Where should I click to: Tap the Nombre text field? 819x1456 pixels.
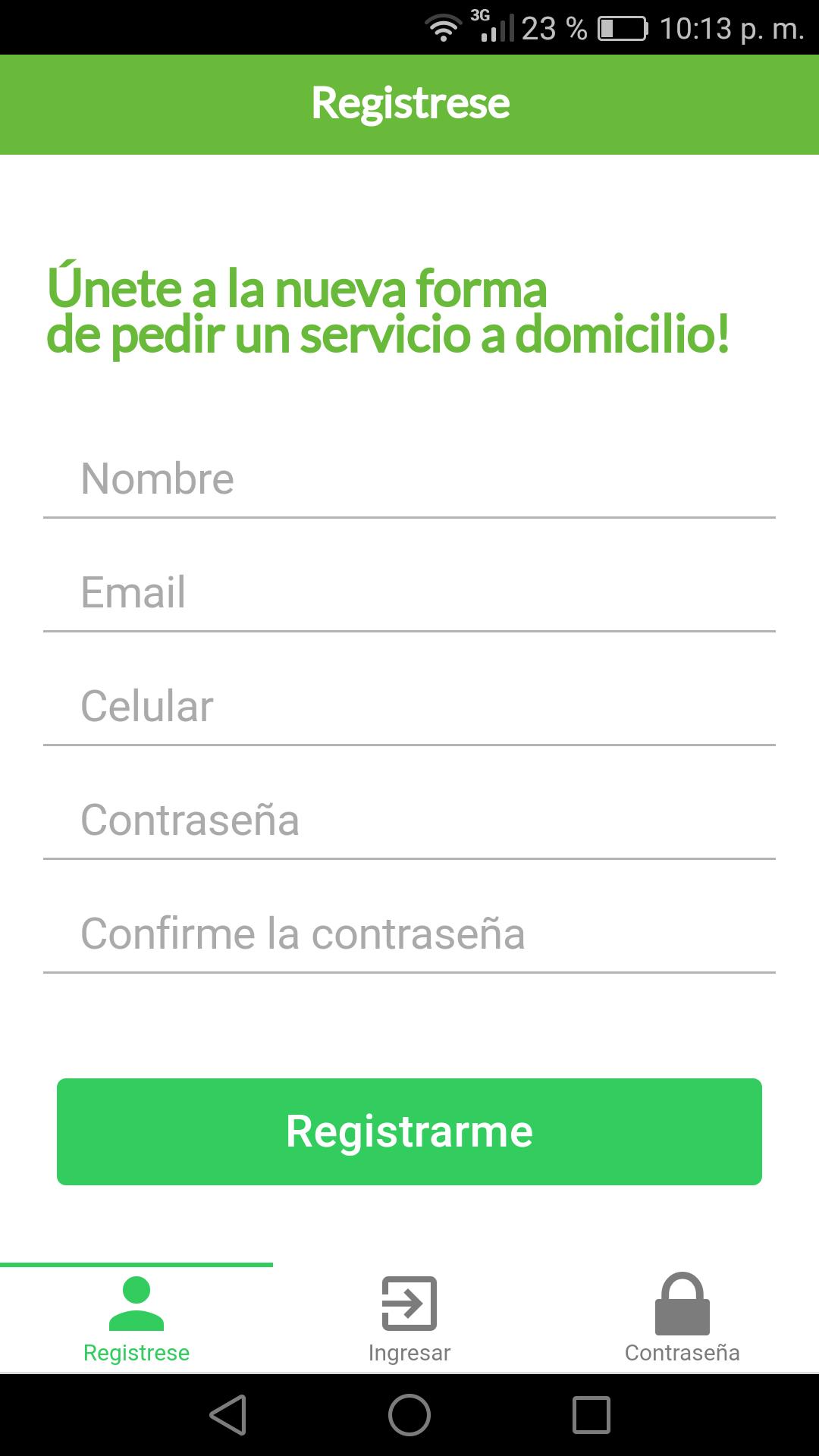pos(409,479)
